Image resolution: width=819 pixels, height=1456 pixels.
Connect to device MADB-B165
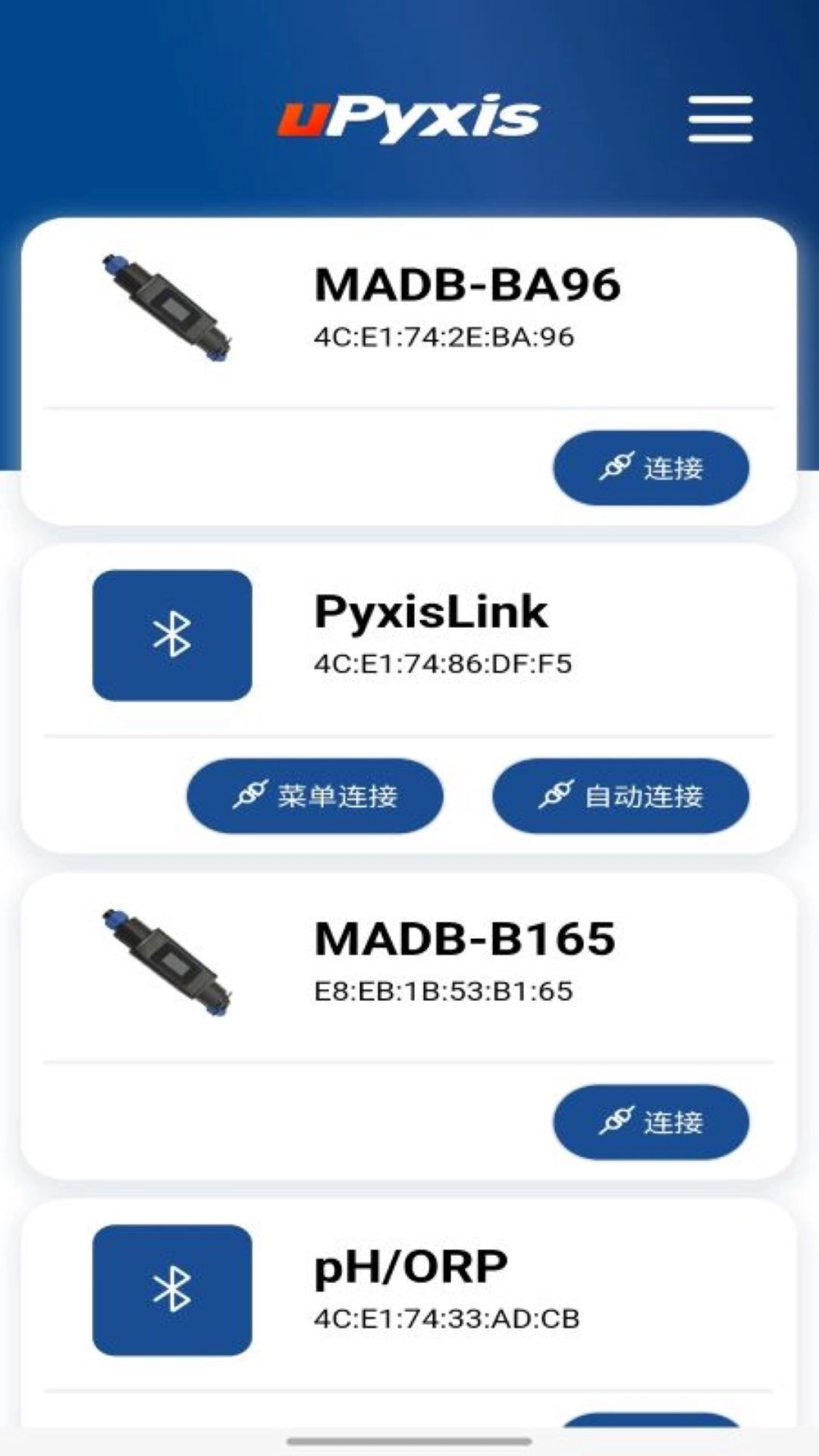pos(652,1122)
